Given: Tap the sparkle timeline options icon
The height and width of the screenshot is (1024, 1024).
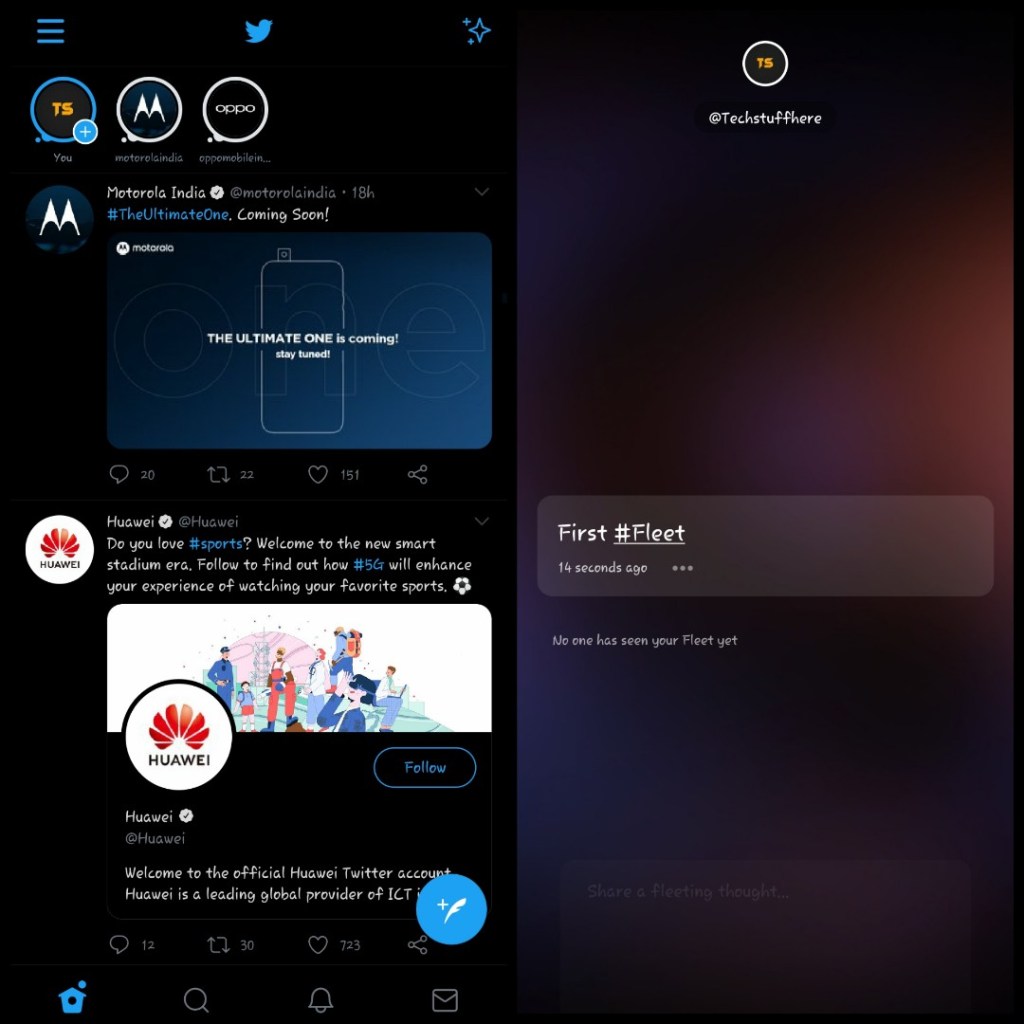Looking at the screenshot, I should [x=476, y=31].
